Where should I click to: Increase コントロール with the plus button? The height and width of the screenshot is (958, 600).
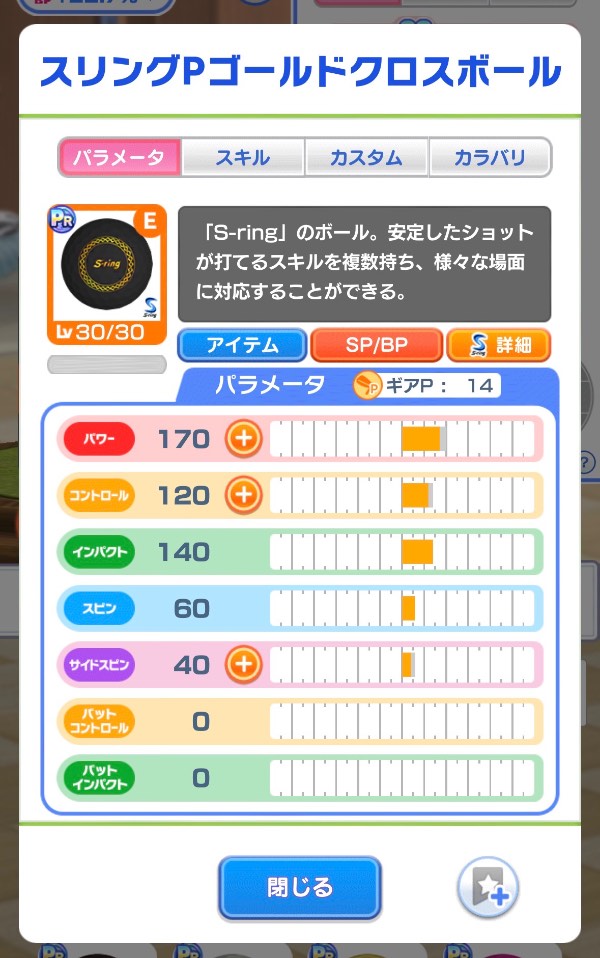pos(243,494)
